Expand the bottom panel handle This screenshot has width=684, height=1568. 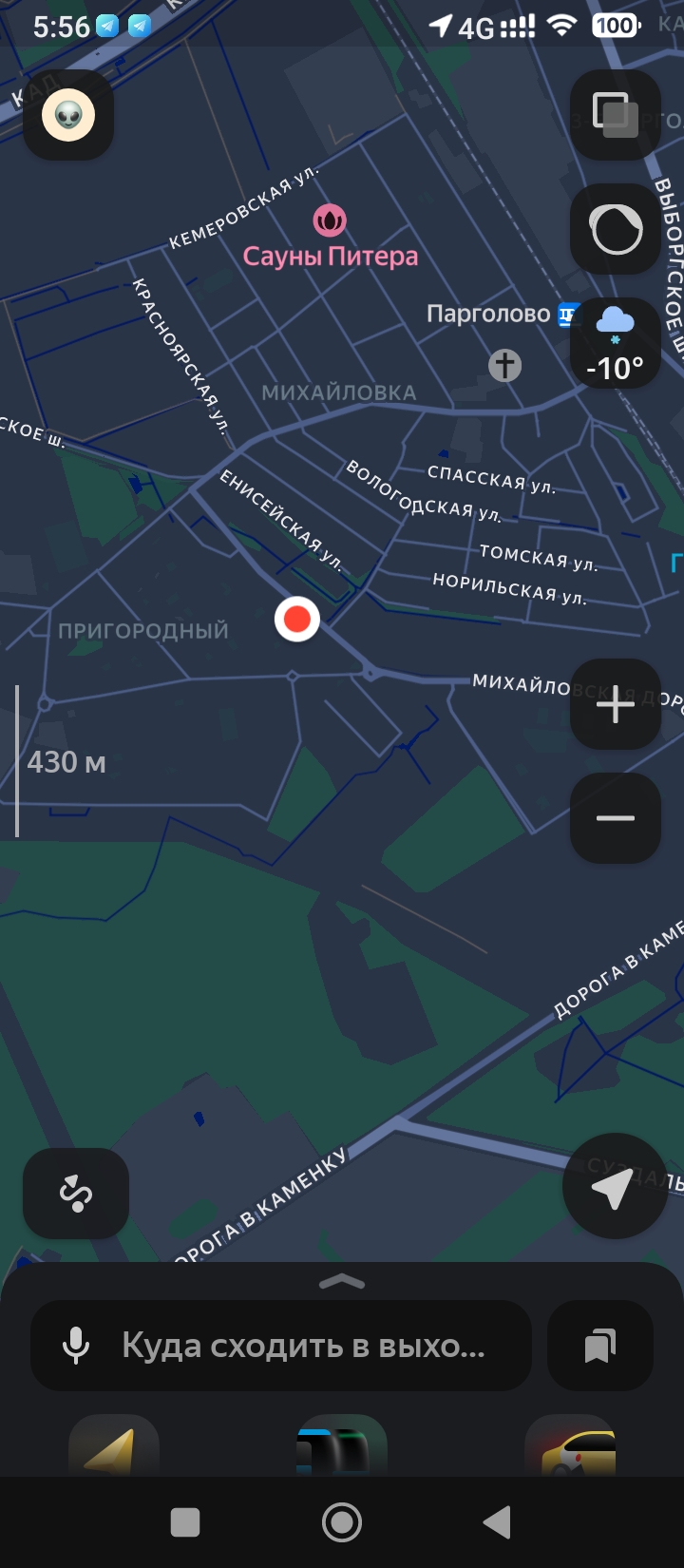(342, 1282)
